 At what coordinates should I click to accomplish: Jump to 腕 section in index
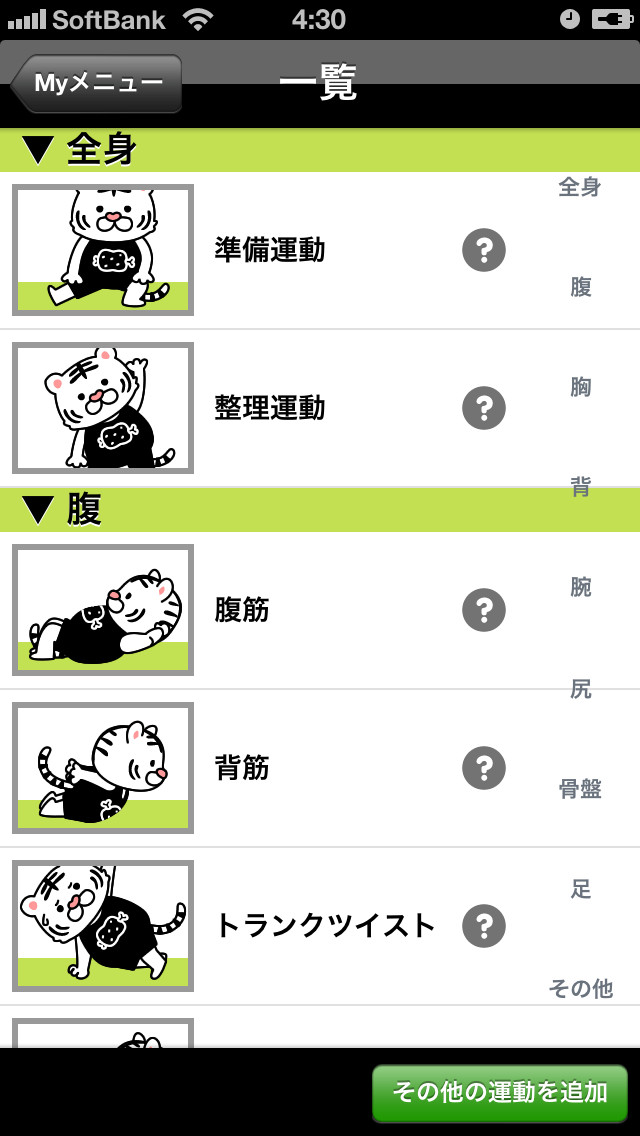click(581, 587)
